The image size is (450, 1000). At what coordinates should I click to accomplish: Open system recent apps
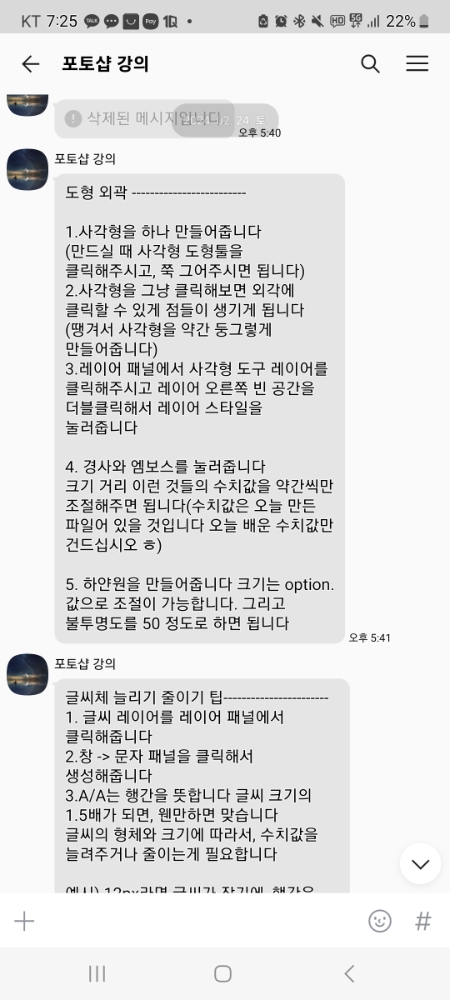coord(97,973)
